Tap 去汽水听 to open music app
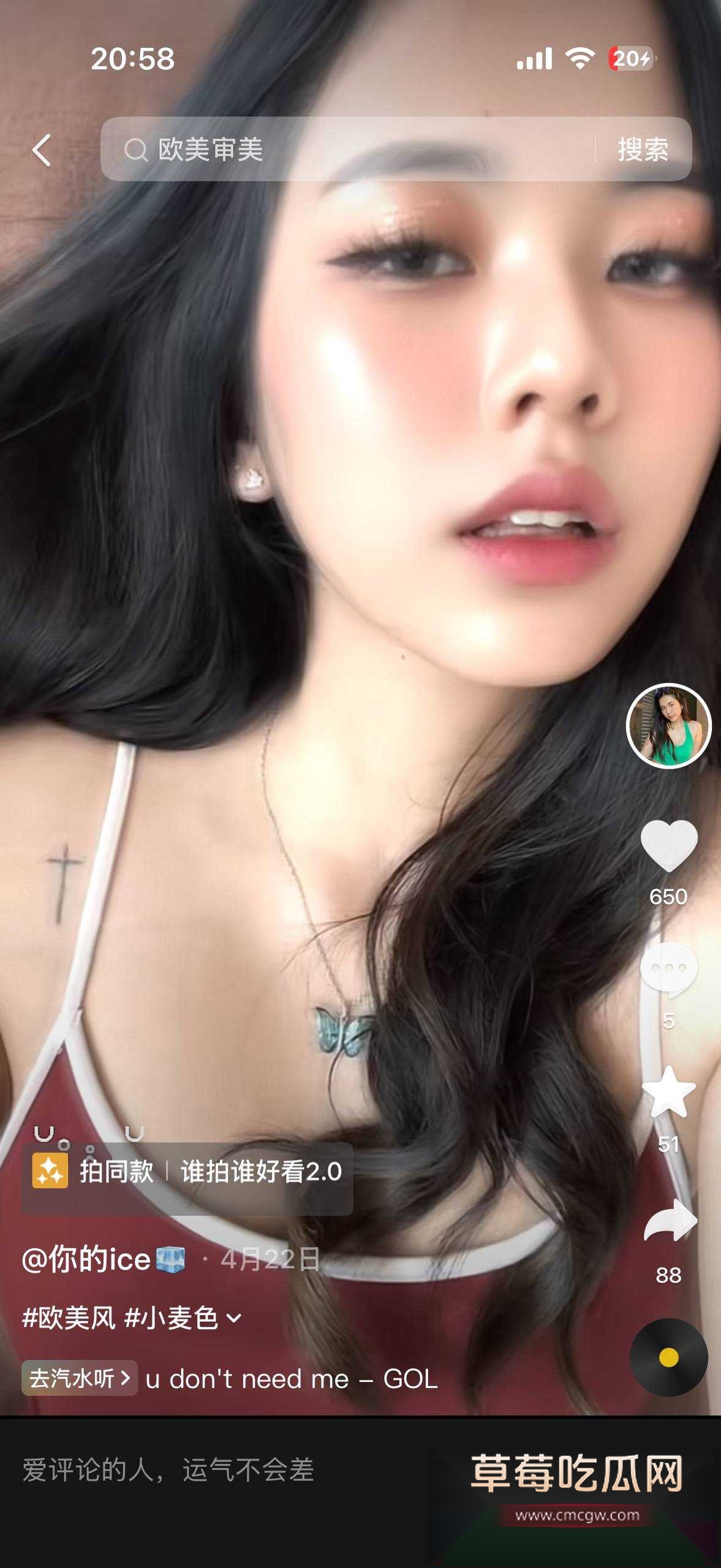 point(80,1378)
